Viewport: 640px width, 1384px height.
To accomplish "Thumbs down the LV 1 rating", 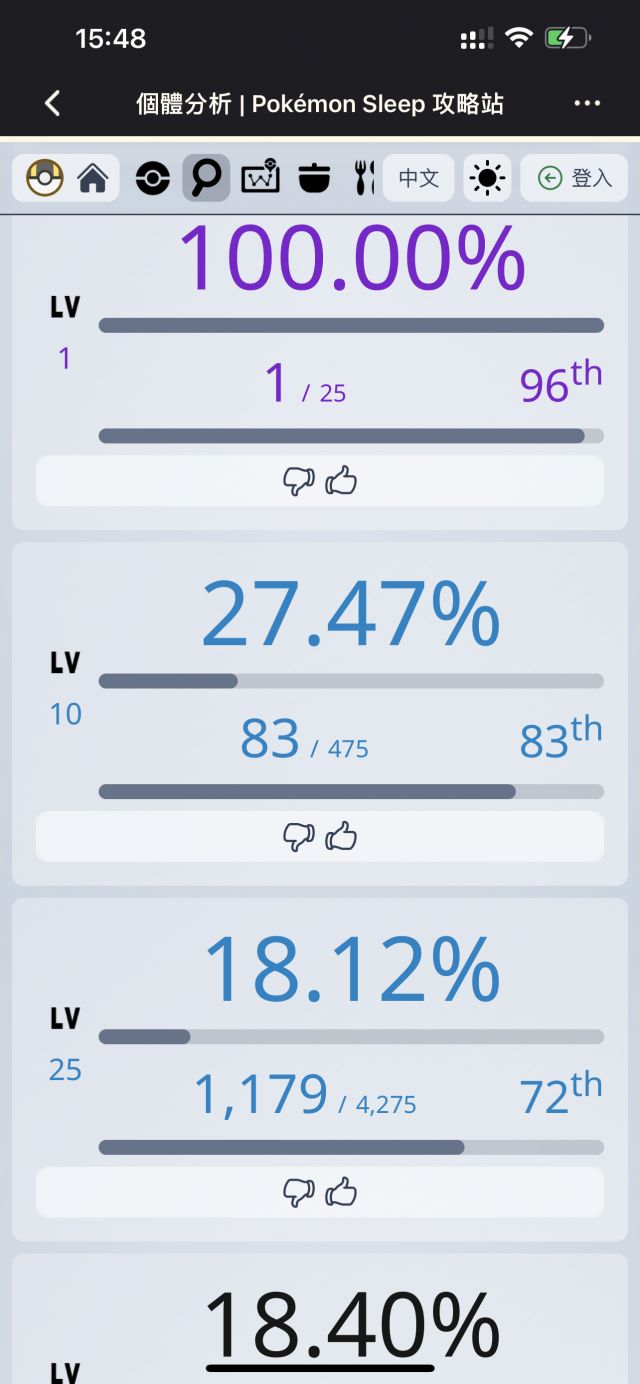I will tap(298, 481).
